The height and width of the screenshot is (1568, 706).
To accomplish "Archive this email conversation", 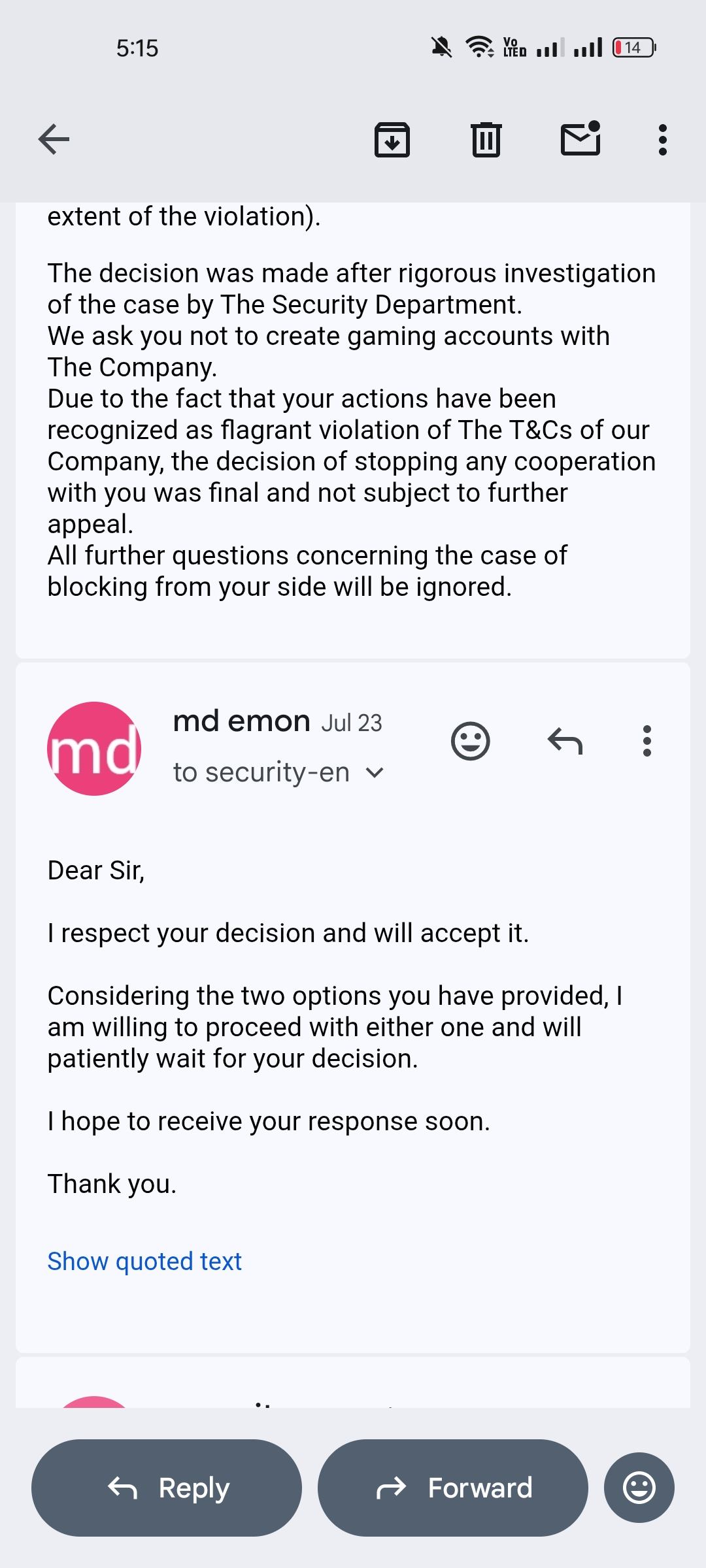I will (x=392, y=139).
